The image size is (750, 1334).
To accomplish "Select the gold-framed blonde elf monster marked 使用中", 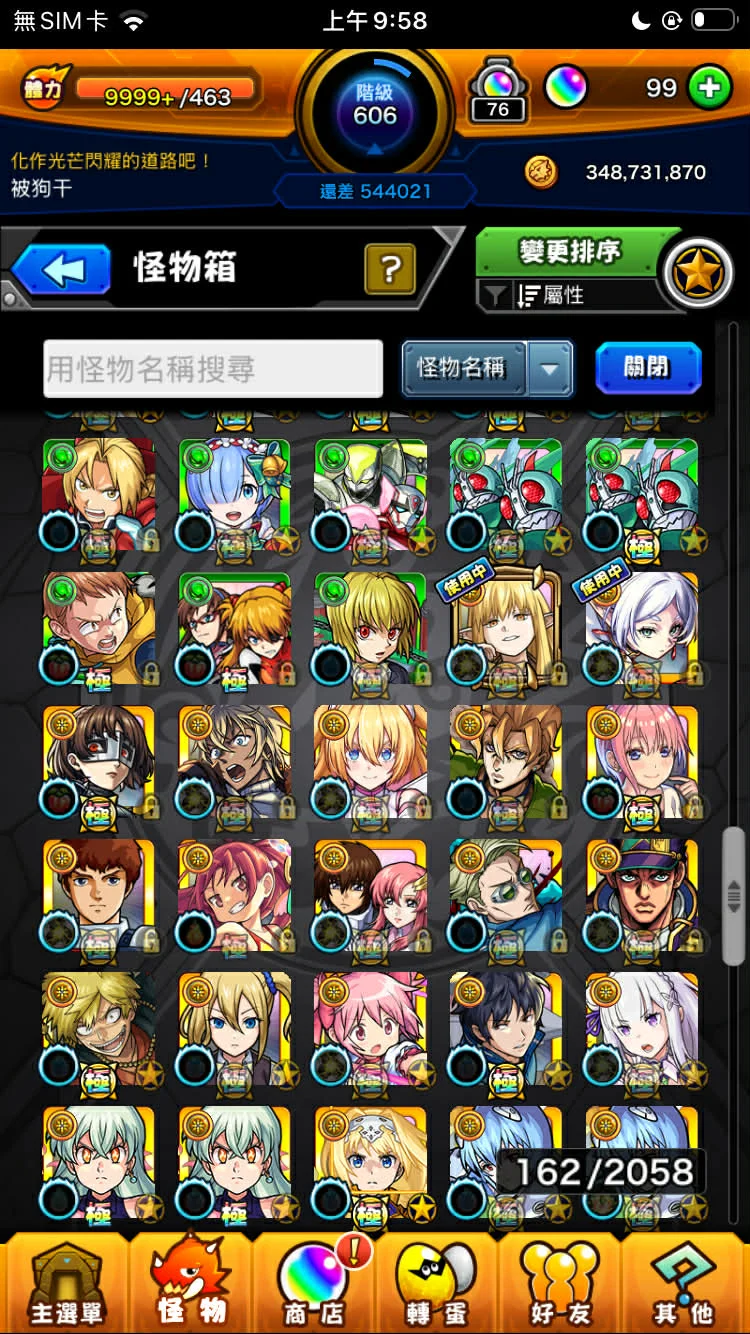I will point(506,628).
